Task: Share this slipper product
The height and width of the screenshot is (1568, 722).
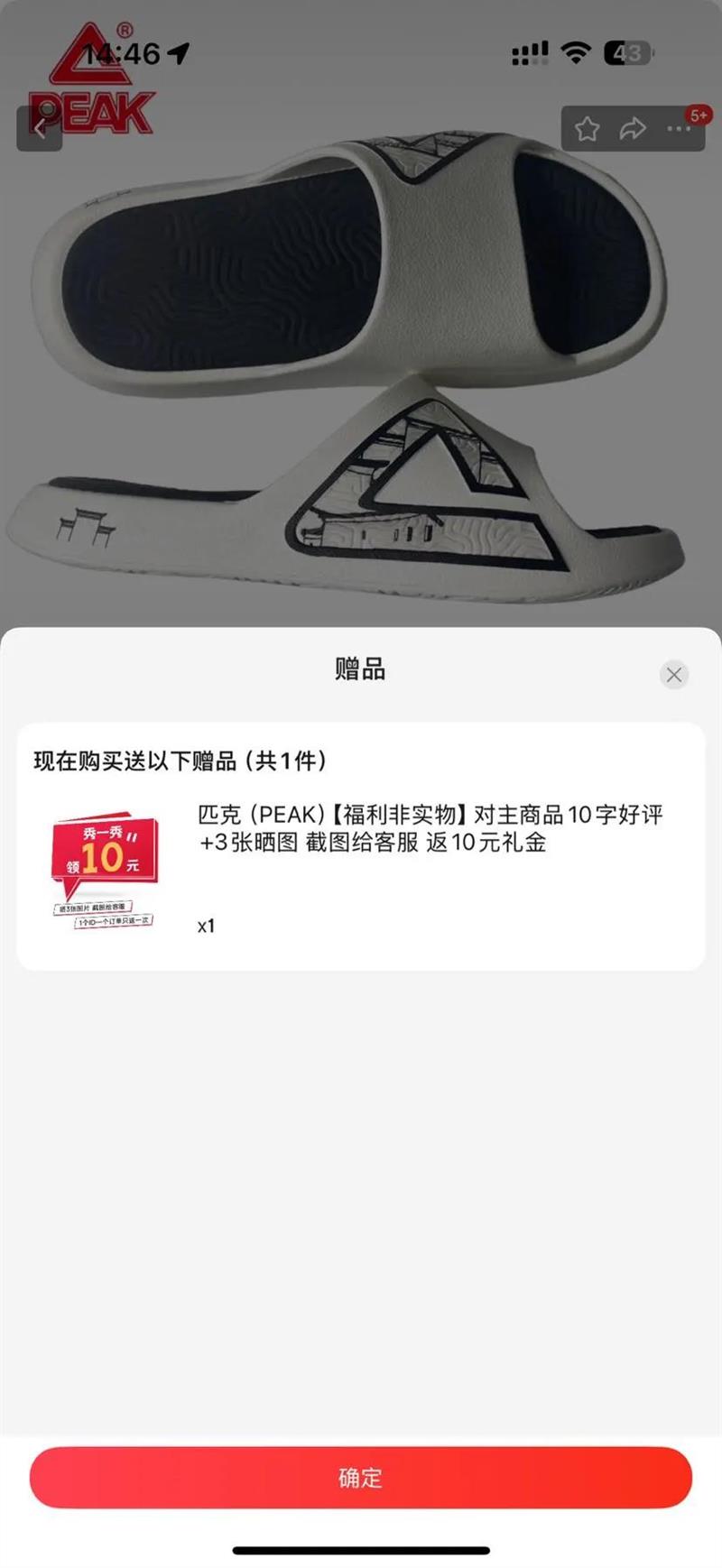Action: click(x=633, y=129)
